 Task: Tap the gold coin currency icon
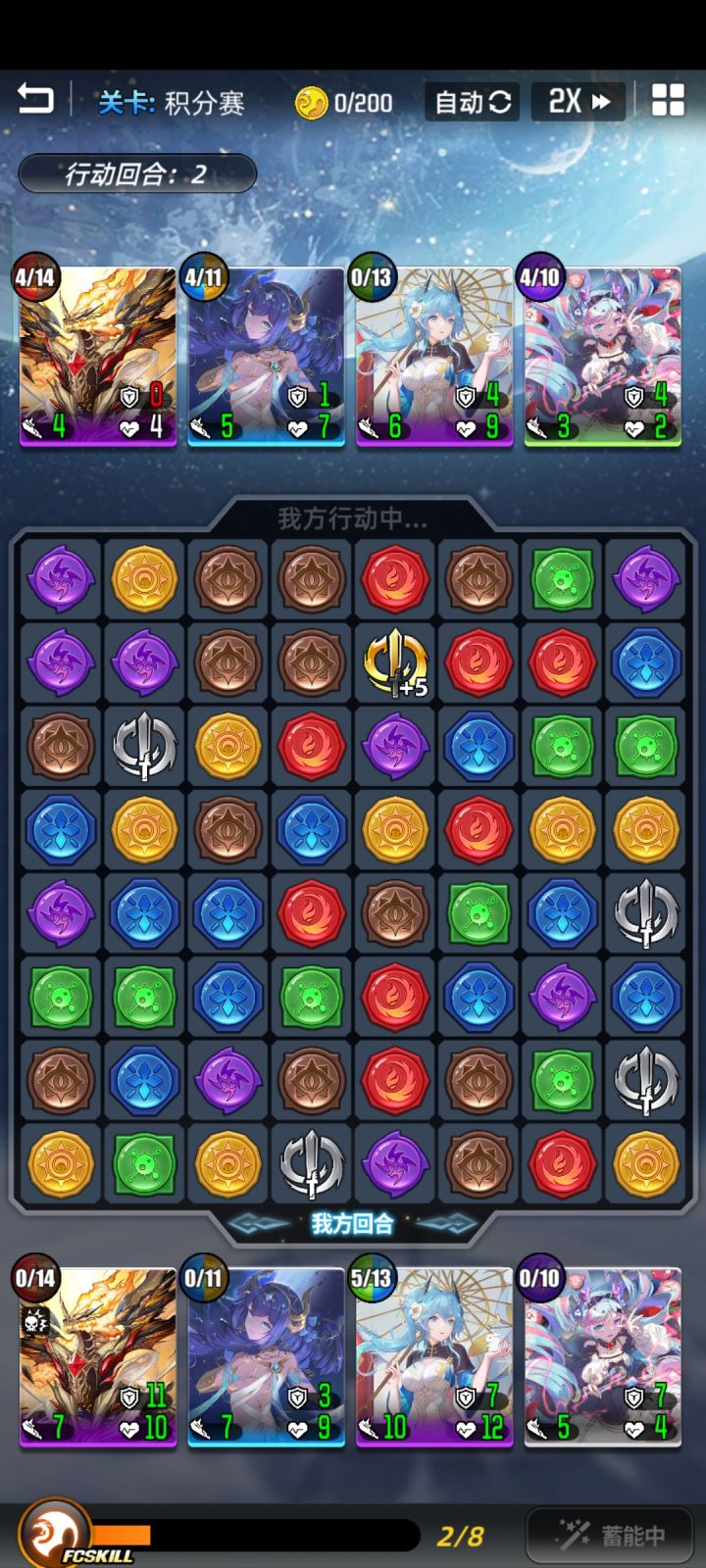(312, 102)
